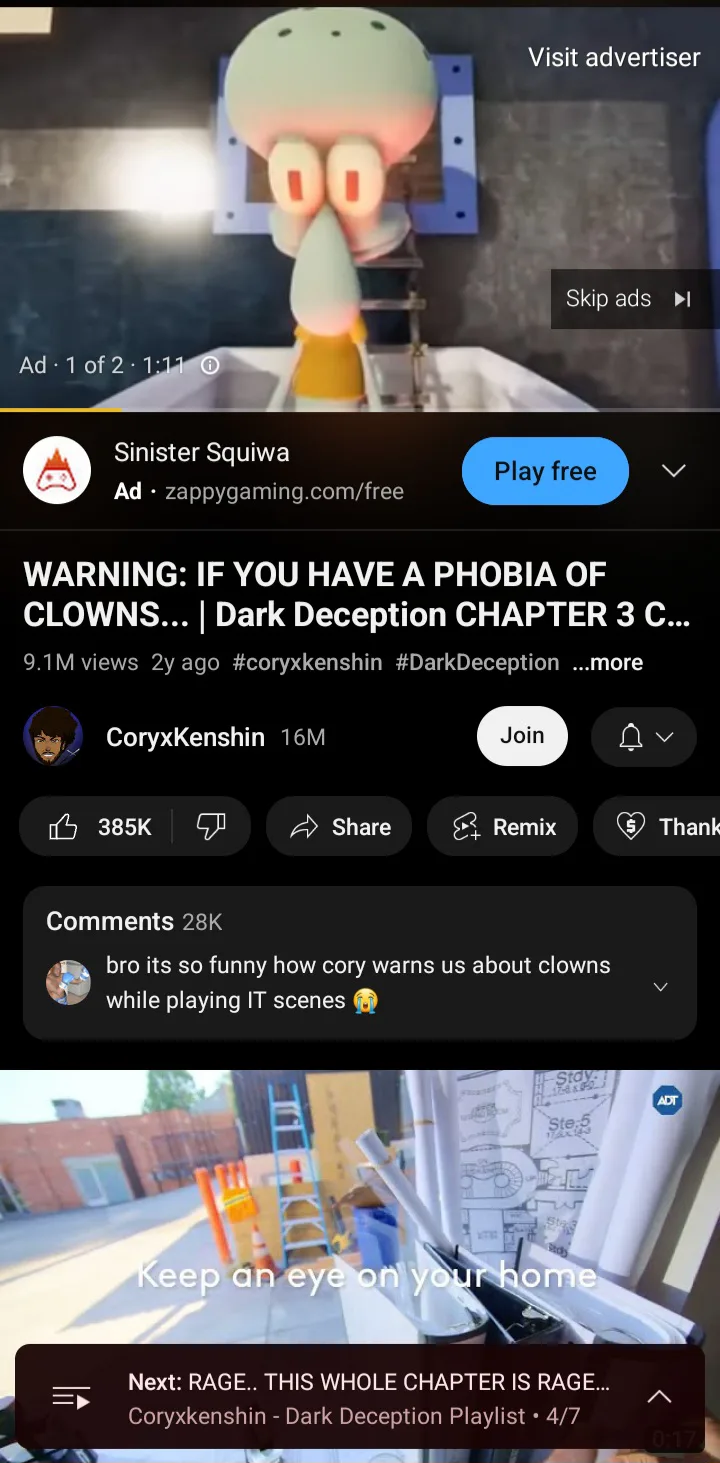Remix this video
This screenshot has width=720, height=1463.
(503, 827)
